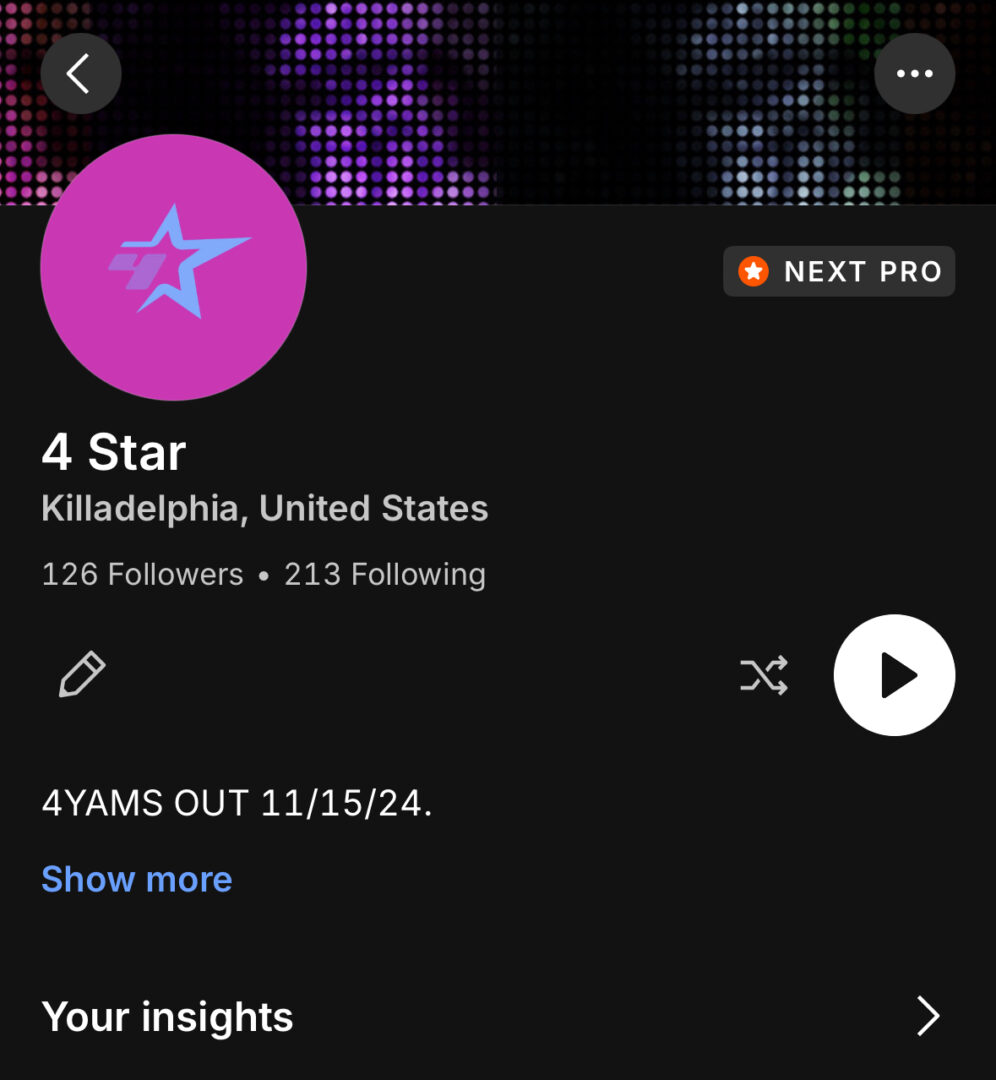This screenshot has height=1080, width=996.
Task: View the 126 Followers list
Action: [x=142, y=574]
